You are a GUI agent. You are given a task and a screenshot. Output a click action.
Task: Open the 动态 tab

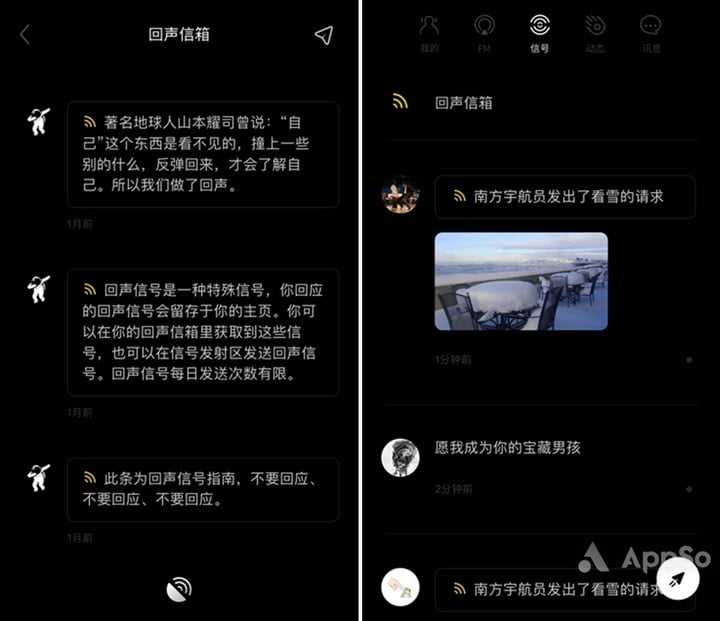[x=594, y=31]
